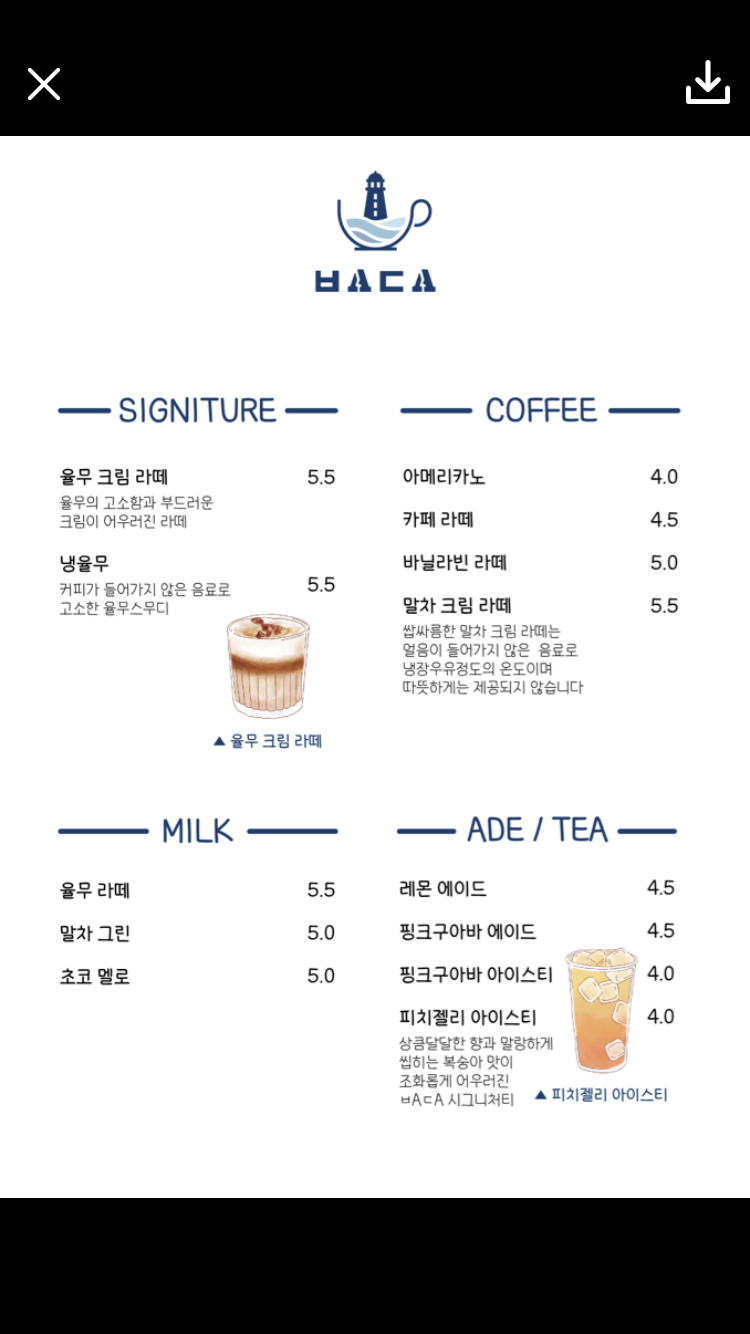Viewport: 750px width, 1334px height.
Task: Close the image viewer
Action: [44, 85]
